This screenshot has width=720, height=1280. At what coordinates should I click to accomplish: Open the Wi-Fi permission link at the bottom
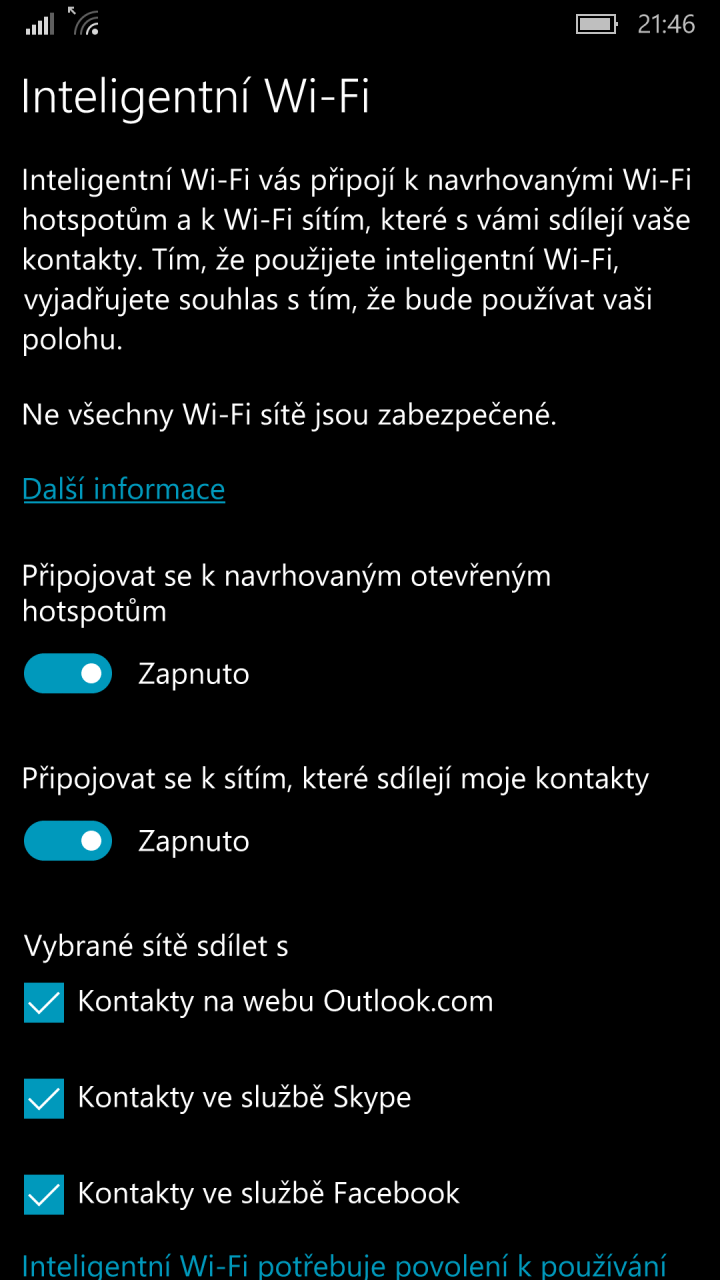point(344,1265)
